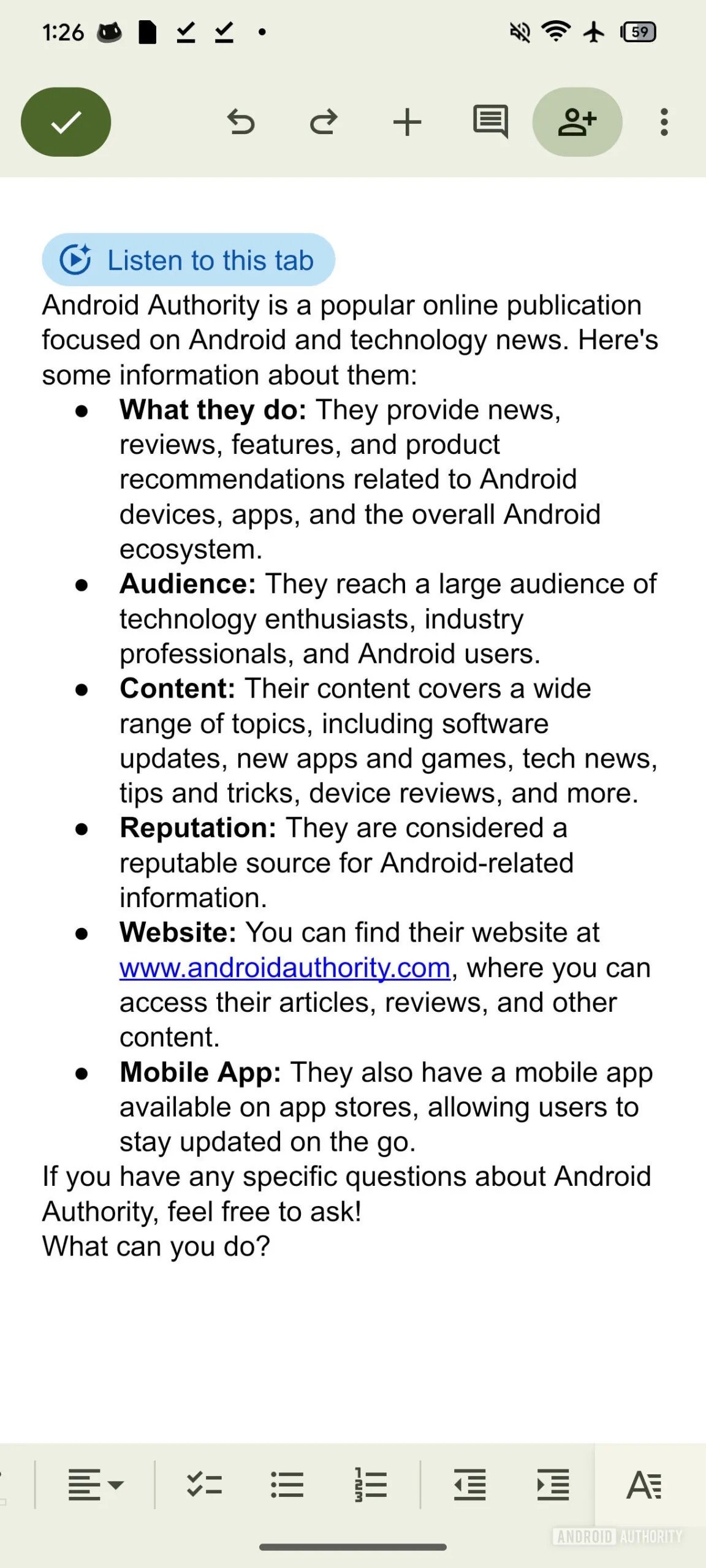Share document with people

tap(577, 122)
